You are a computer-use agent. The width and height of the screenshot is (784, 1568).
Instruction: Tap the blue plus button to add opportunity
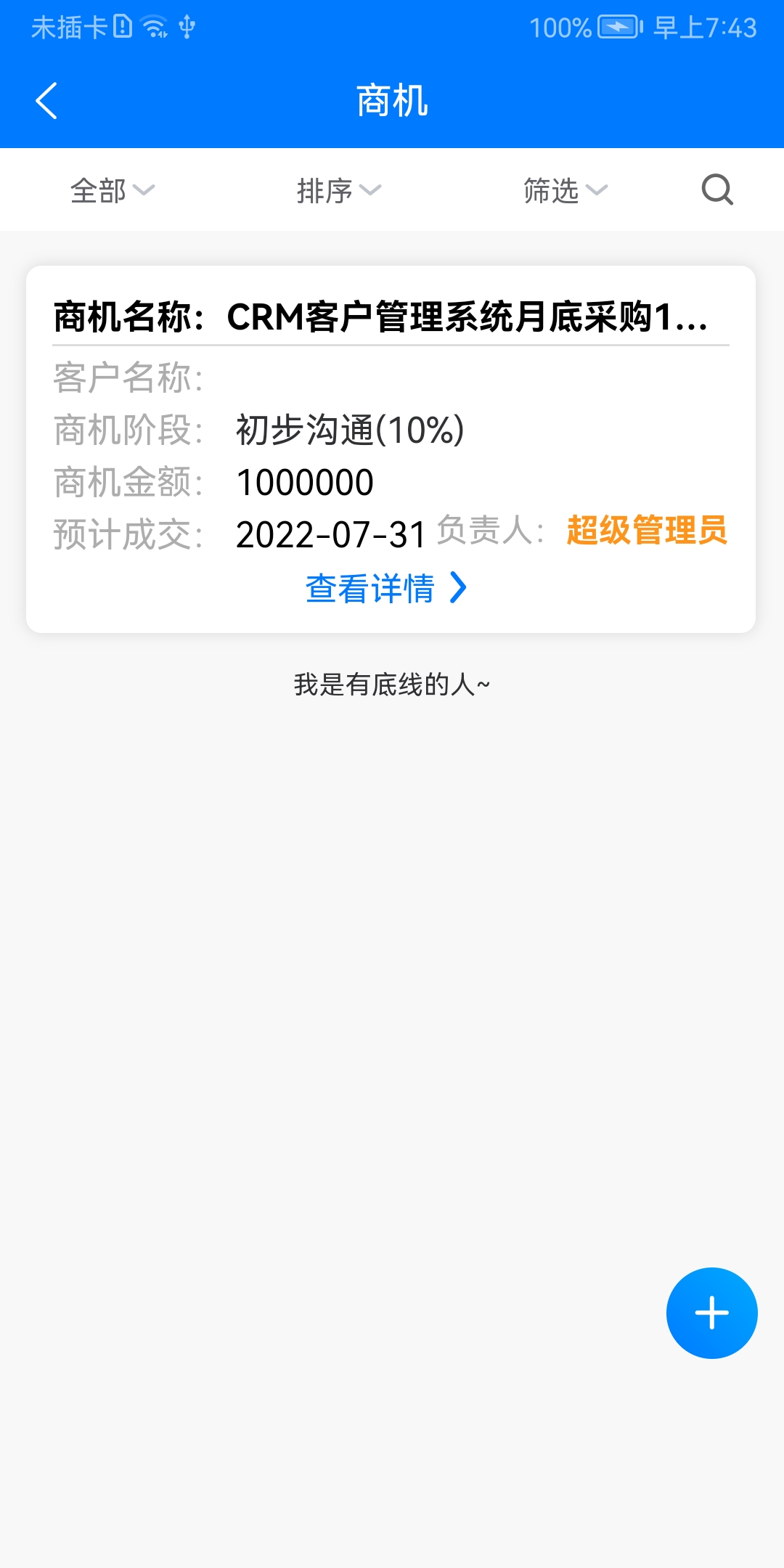pyautogui.click(x=710, y=1313)
